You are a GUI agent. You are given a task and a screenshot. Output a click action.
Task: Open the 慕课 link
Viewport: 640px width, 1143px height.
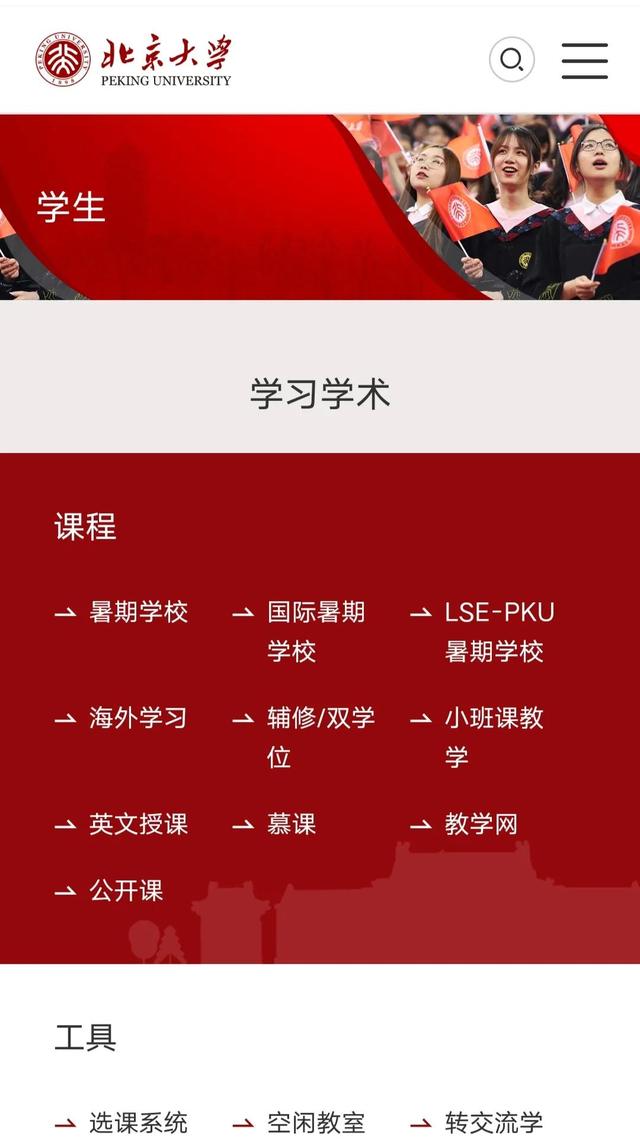pos(291,824)
